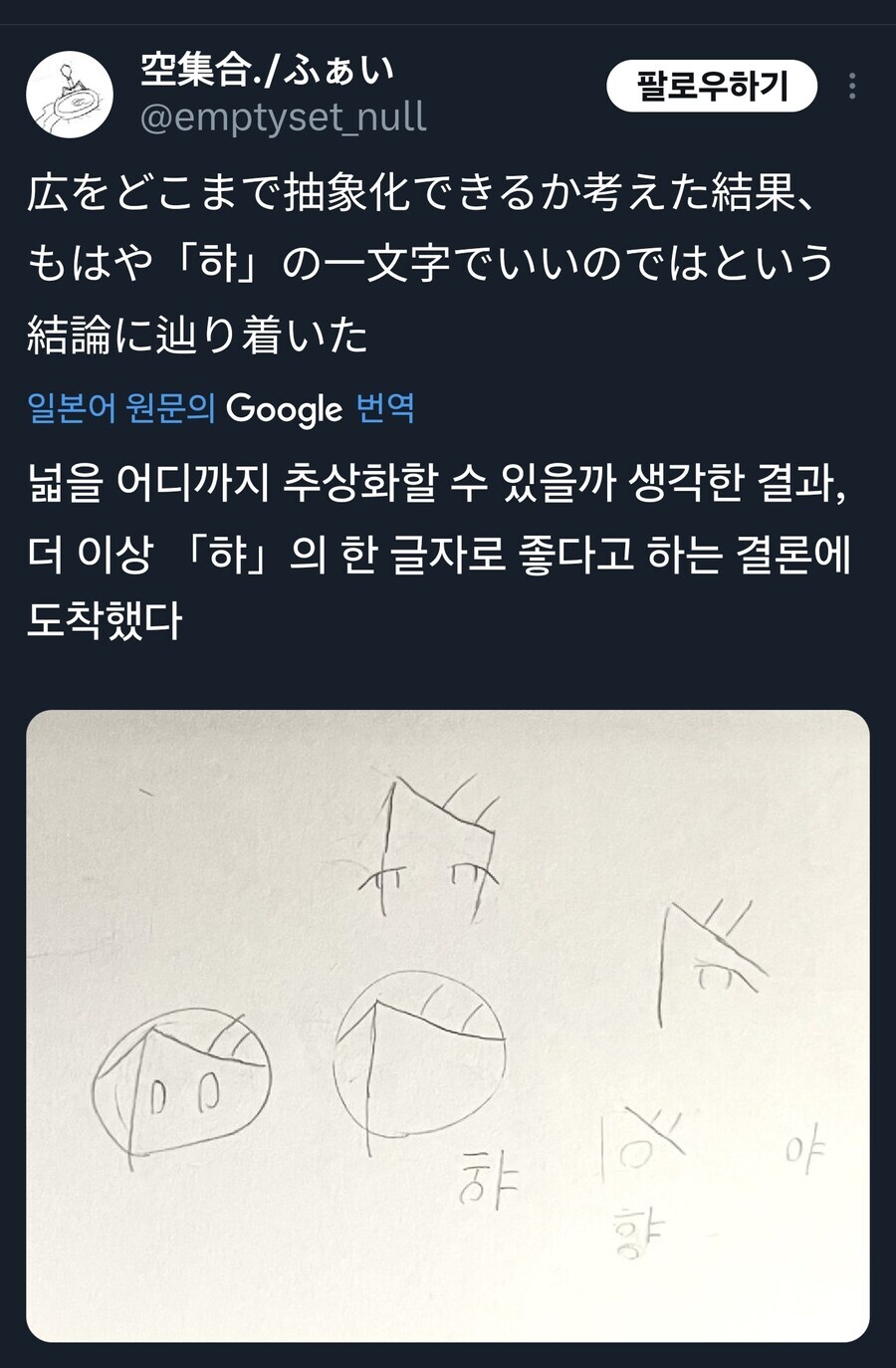Viewport: 896px width, 1368px height.
Task: Open the attached sketch image
Action: click(448, 1026)
